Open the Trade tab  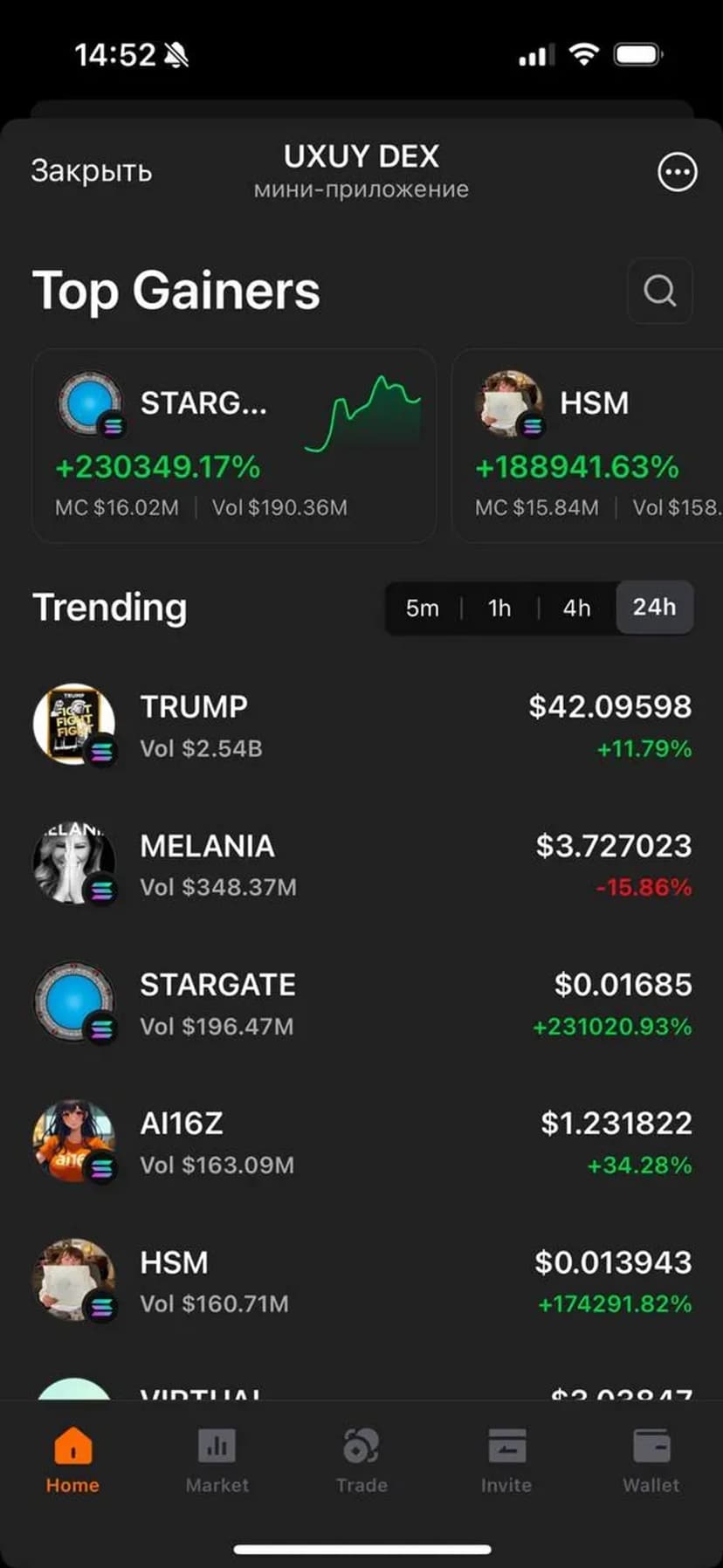coord(361,1461)
